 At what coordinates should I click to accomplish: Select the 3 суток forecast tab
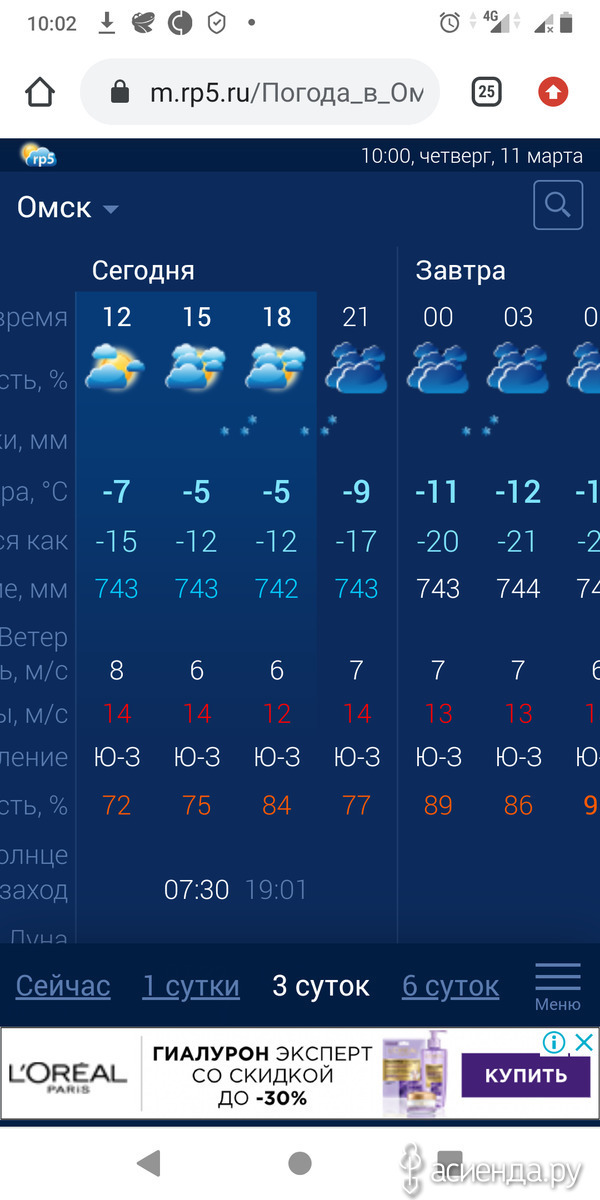coord(321,986)
